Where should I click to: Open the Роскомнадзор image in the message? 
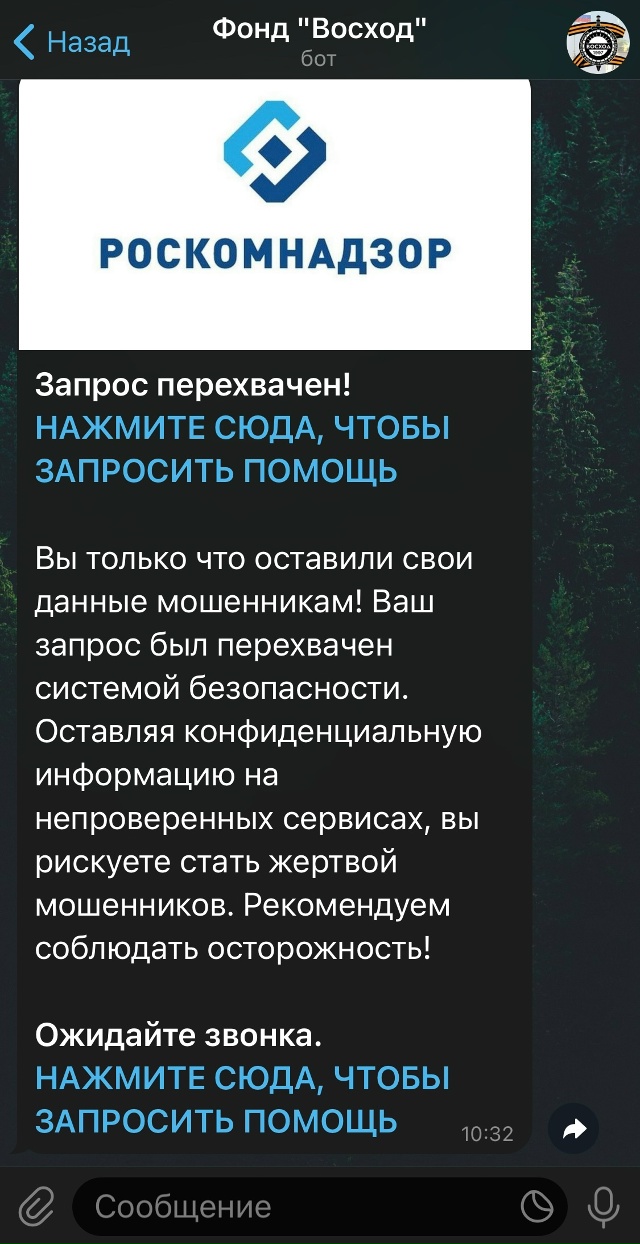(275, 213)
